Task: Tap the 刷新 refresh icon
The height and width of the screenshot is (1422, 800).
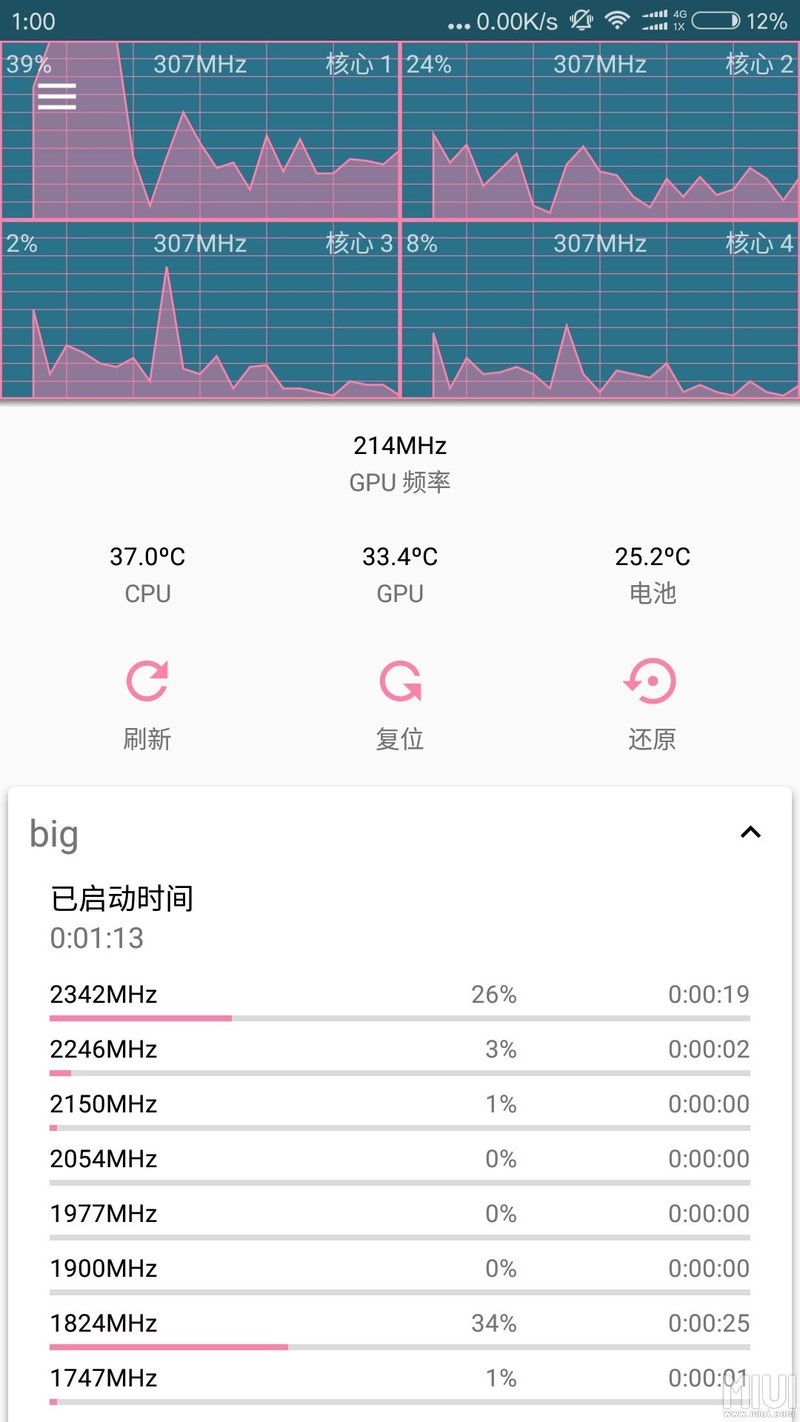Action: 147,681
